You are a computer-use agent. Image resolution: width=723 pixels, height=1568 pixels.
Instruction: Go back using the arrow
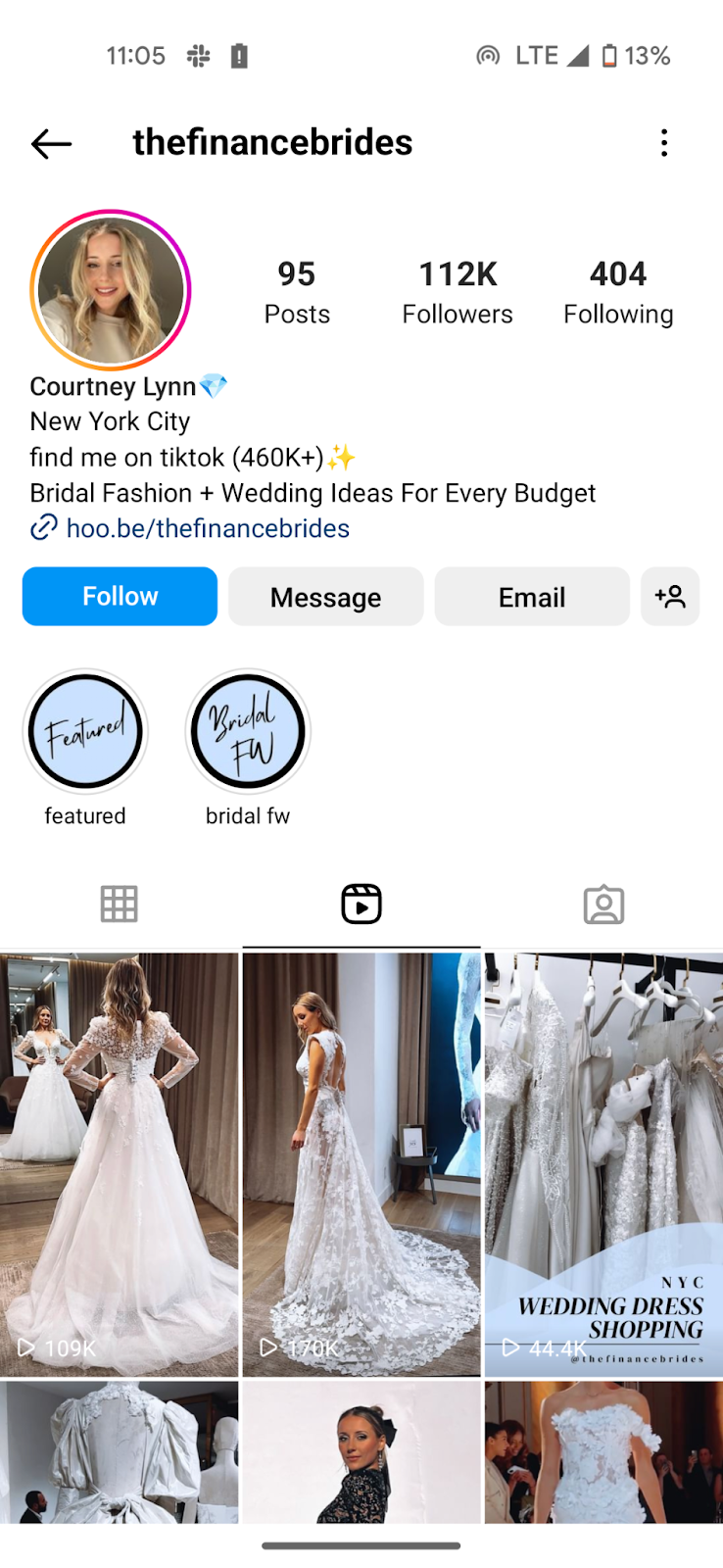[x=51, y=144]
